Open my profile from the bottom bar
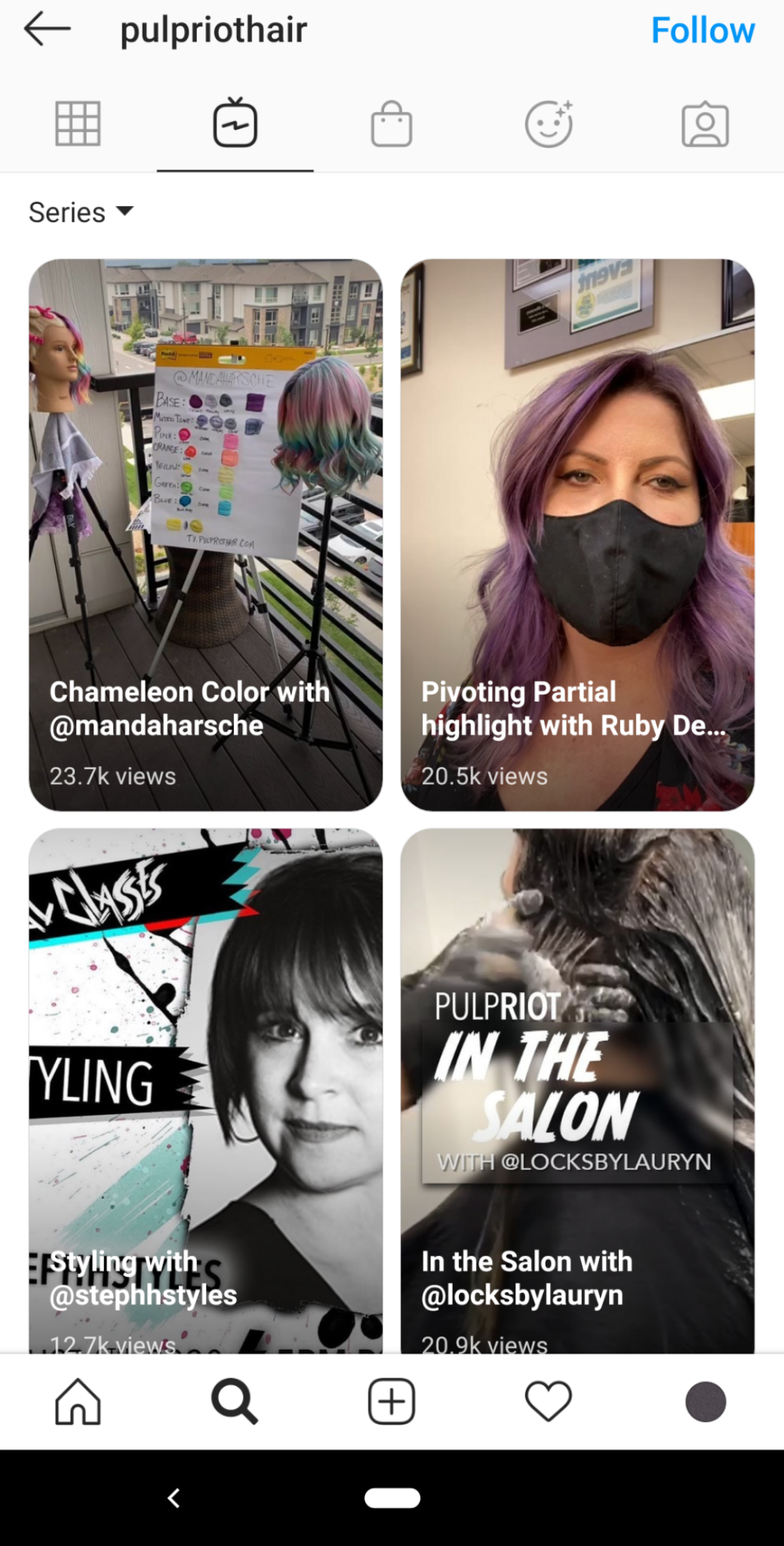The width and height of the screenshot is (784, 1546). (x=706, y=1401)
